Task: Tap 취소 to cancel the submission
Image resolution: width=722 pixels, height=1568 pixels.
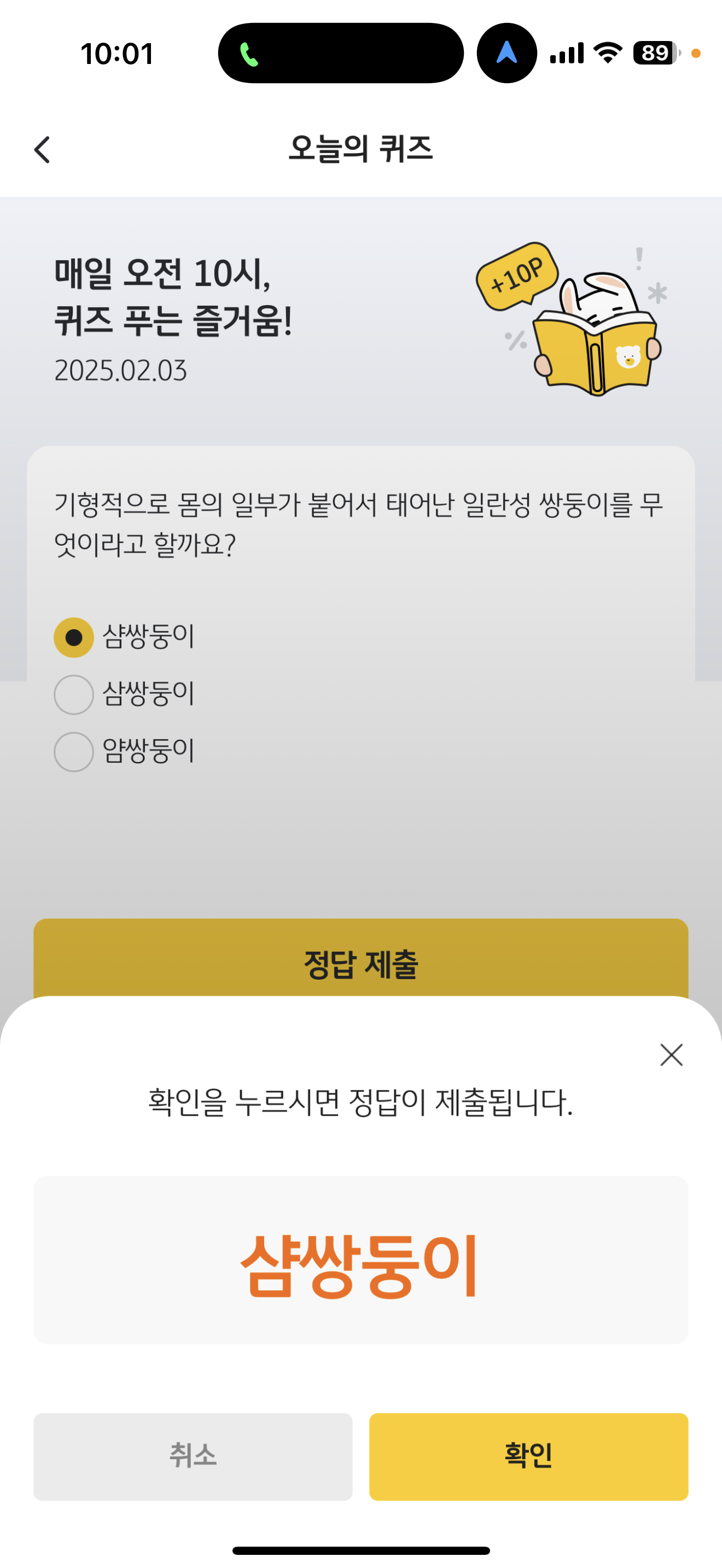Action: pos(193,1456)
